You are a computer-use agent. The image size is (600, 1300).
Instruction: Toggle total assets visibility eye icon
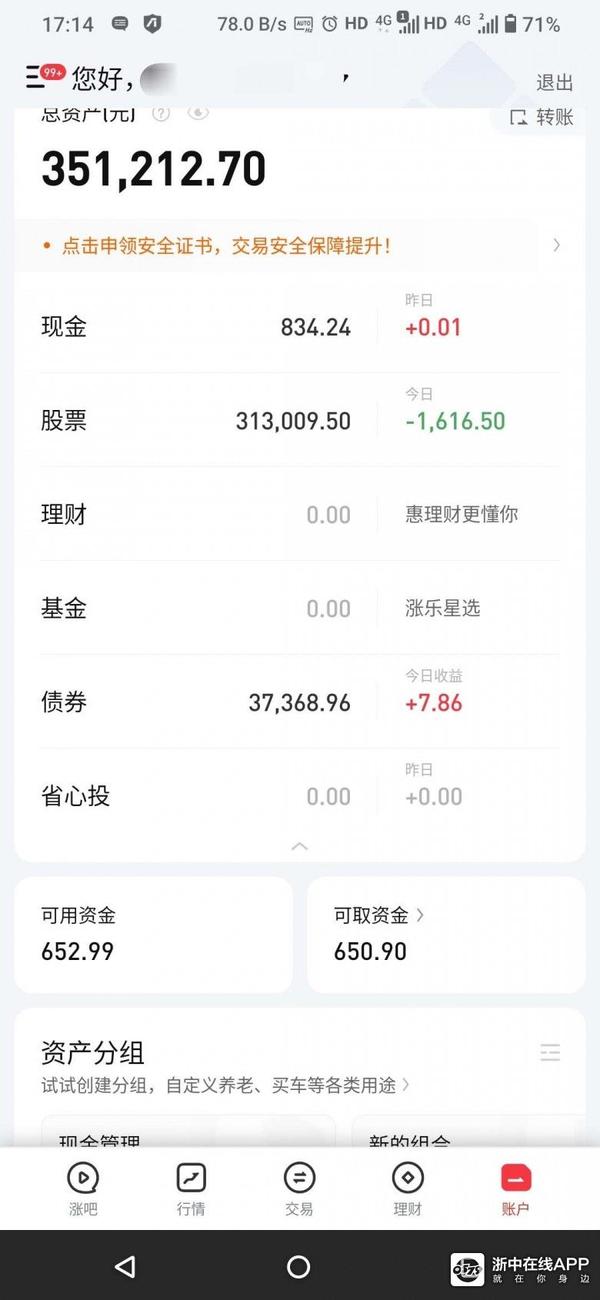pyautogui.click(x=198, y=113)
